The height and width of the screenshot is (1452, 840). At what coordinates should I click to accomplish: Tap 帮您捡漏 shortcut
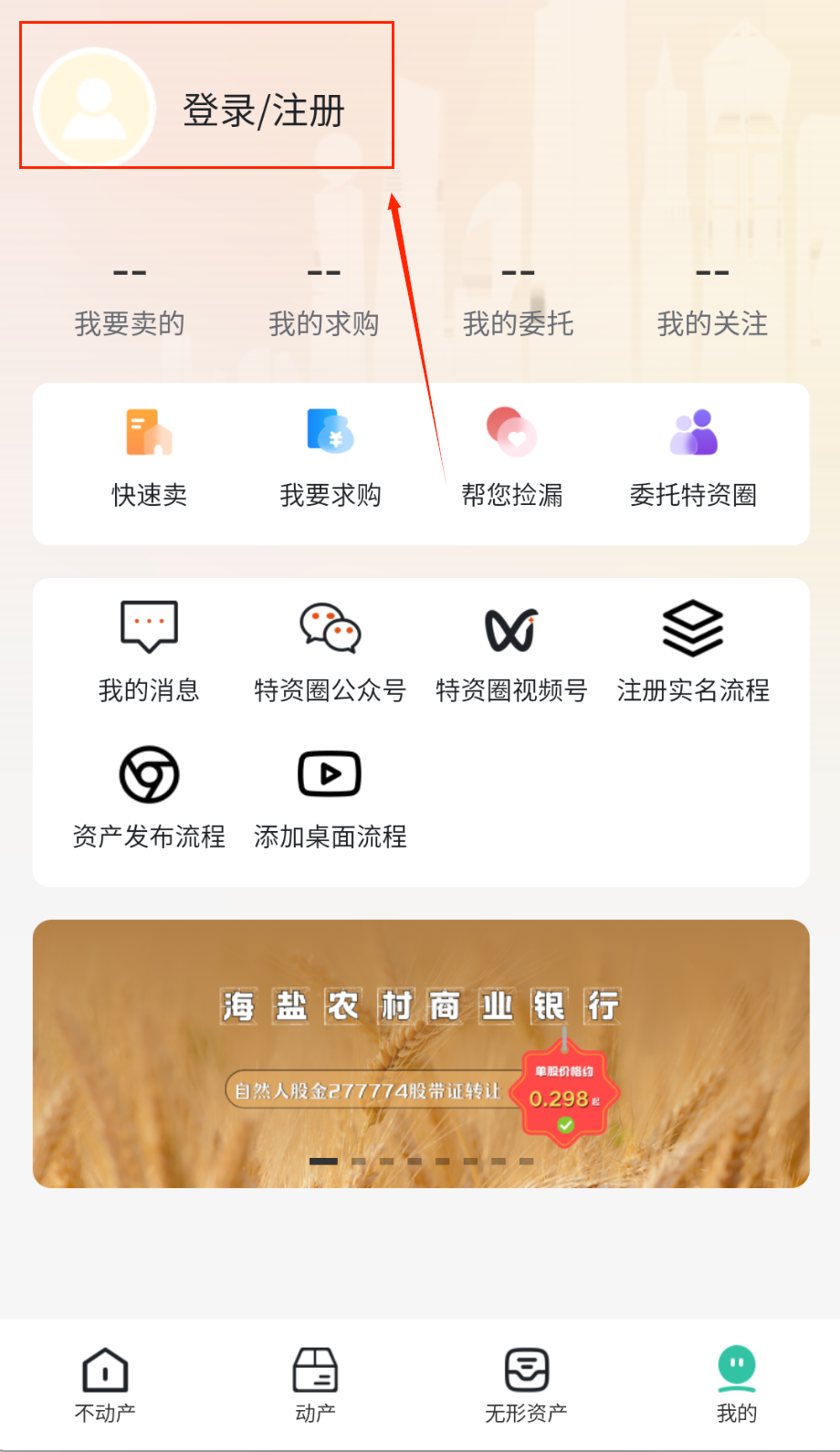point(511,458)
